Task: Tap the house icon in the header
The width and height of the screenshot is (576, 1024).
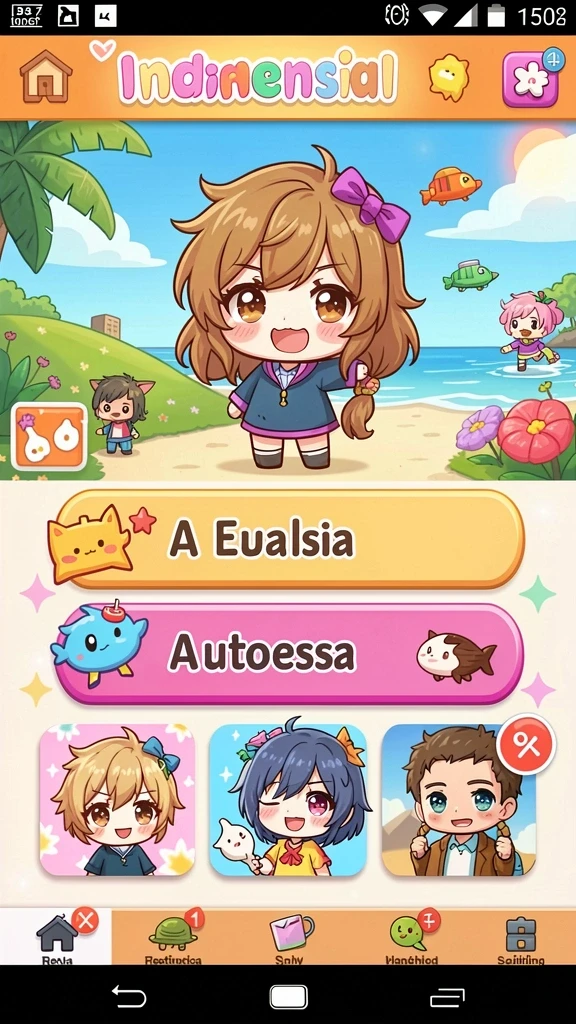Action: pyautogui.click(x=46, y=76)
